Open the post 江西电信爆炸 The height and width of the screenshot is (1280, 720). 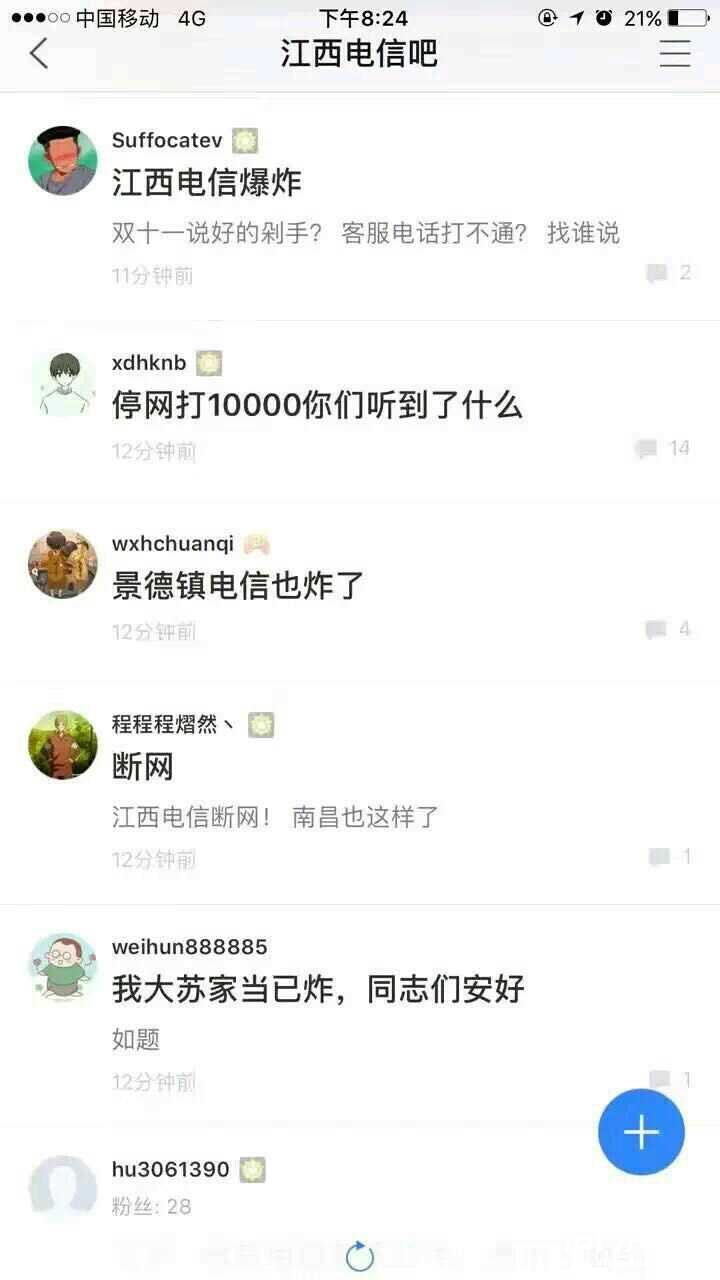(x=207, y=183)
